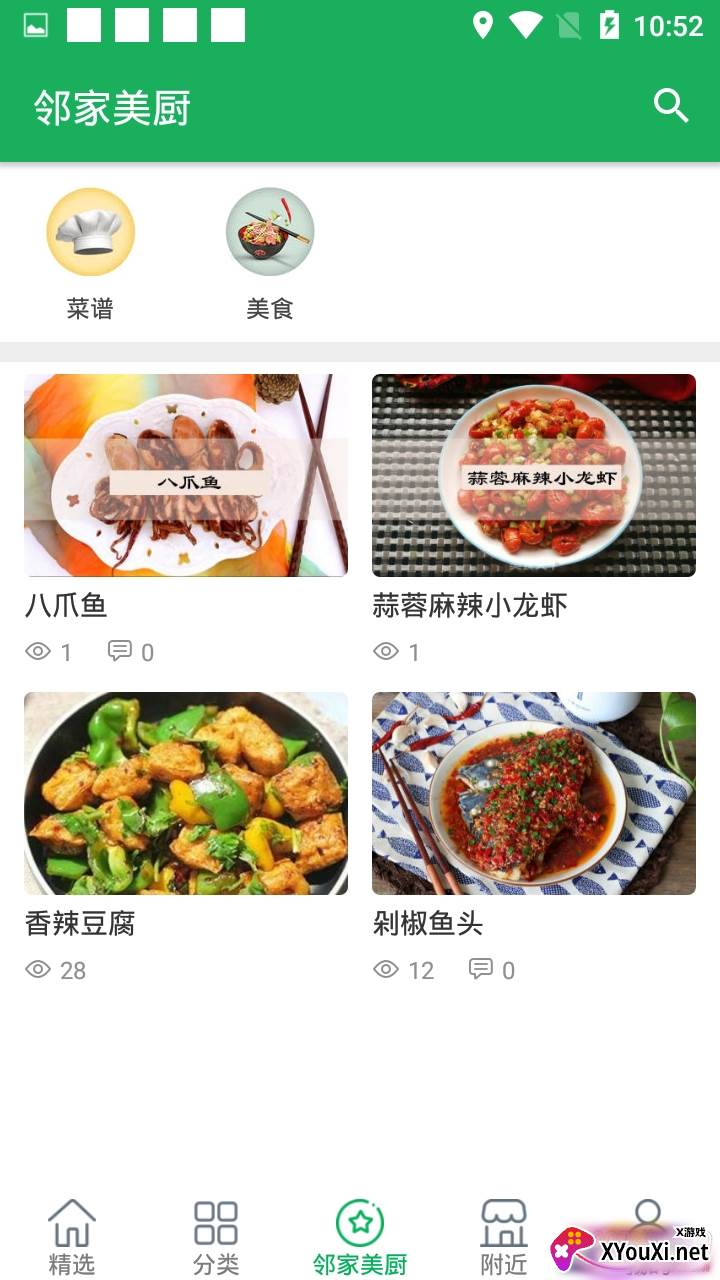Open the search icon in the app bar
This screenshot has width=720, height=1280.
671,105
